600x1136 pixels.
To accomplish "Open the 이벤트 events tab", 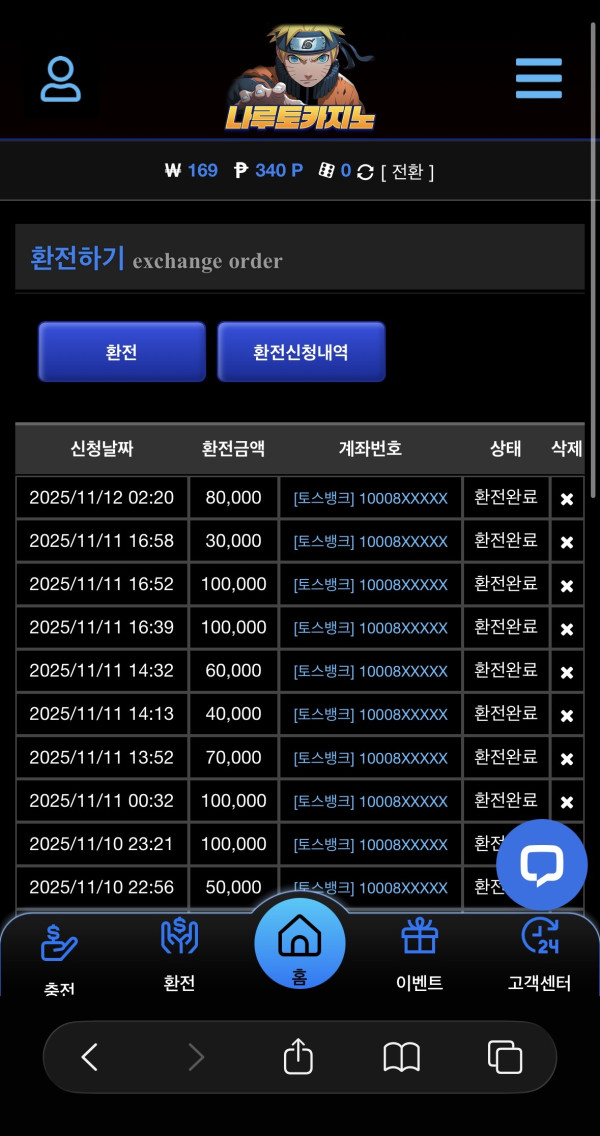I will (419, 955).
